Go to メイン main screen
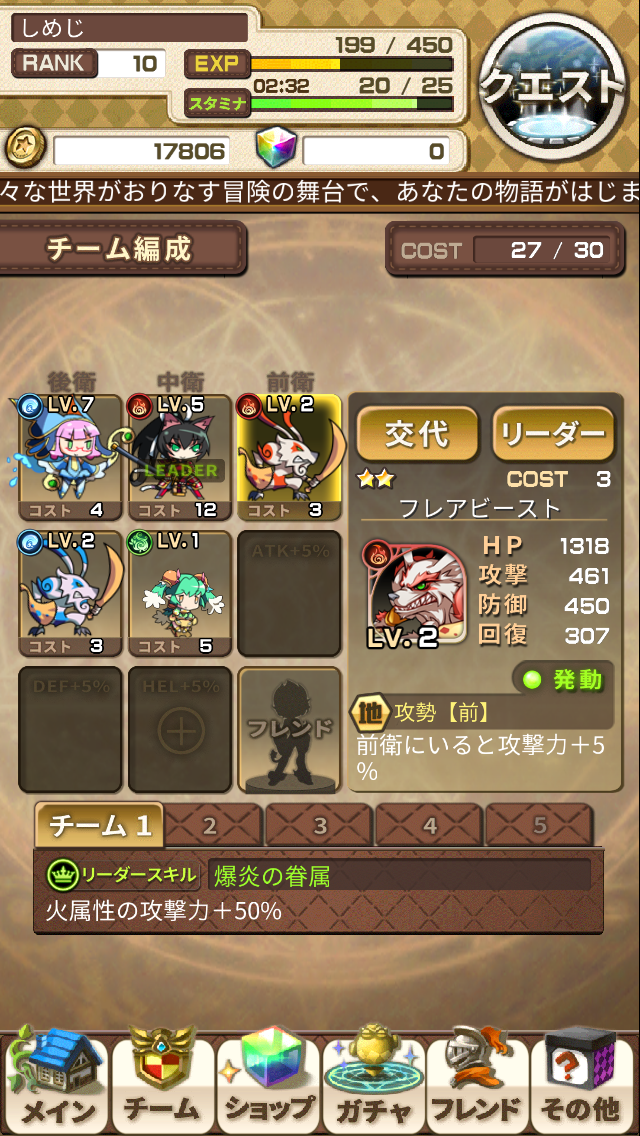This screenshot has width=640, height=1136. click(x=57, y=1084)
